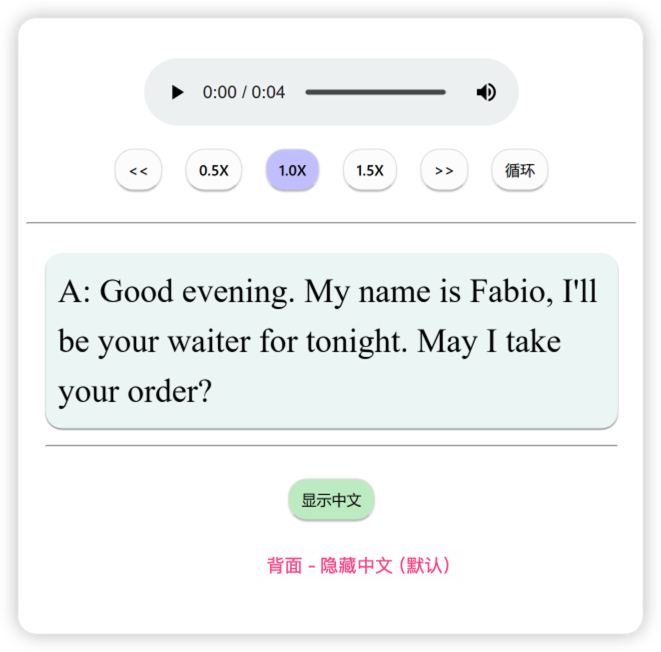Set playback speed to 0.5X
Viewport: 661px width, 652px height.
[213, 170]
